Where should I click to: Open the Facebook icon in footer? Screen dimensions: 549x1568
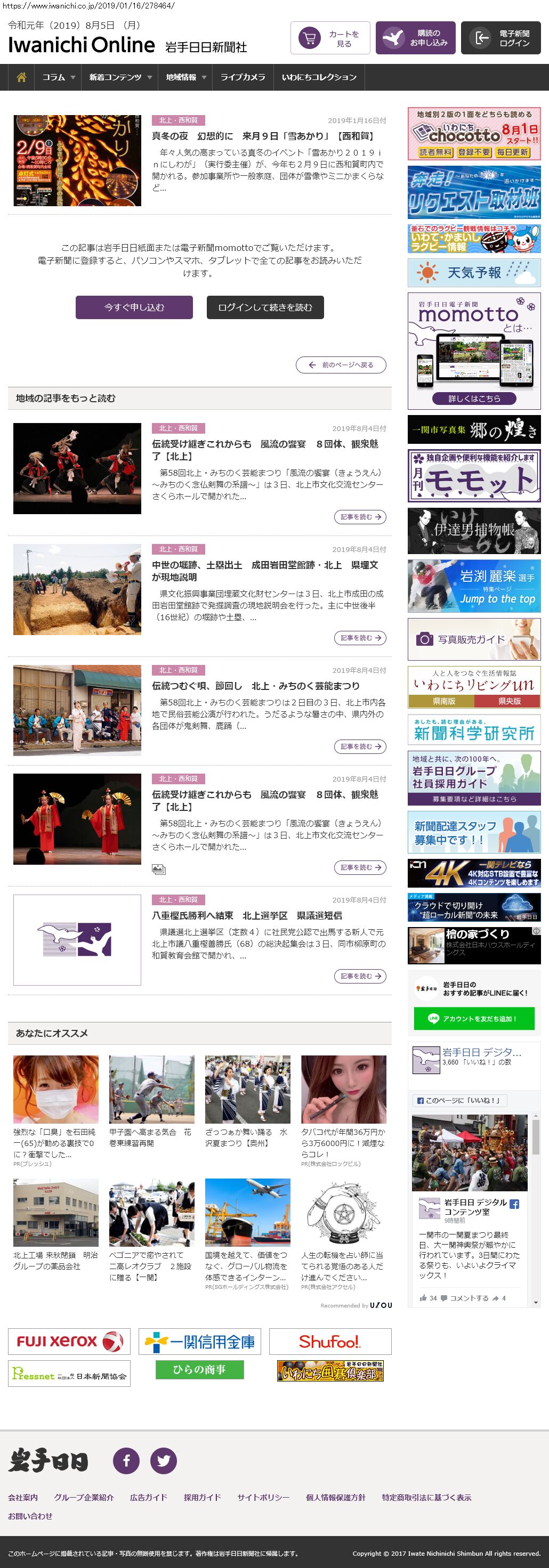coord(127,1460)
